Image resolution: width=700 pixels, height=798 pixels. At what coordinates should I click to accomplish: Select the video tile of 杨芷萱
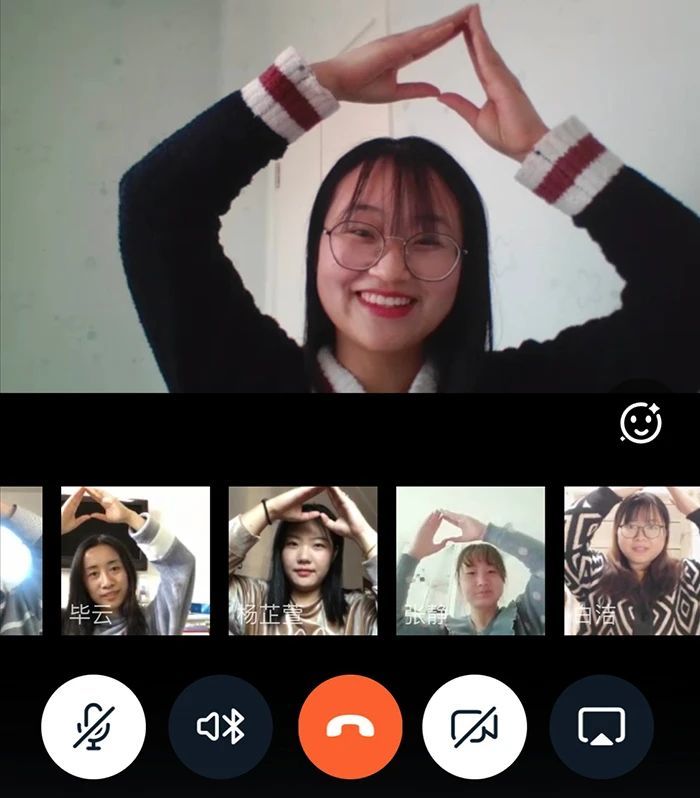point(303,561)
